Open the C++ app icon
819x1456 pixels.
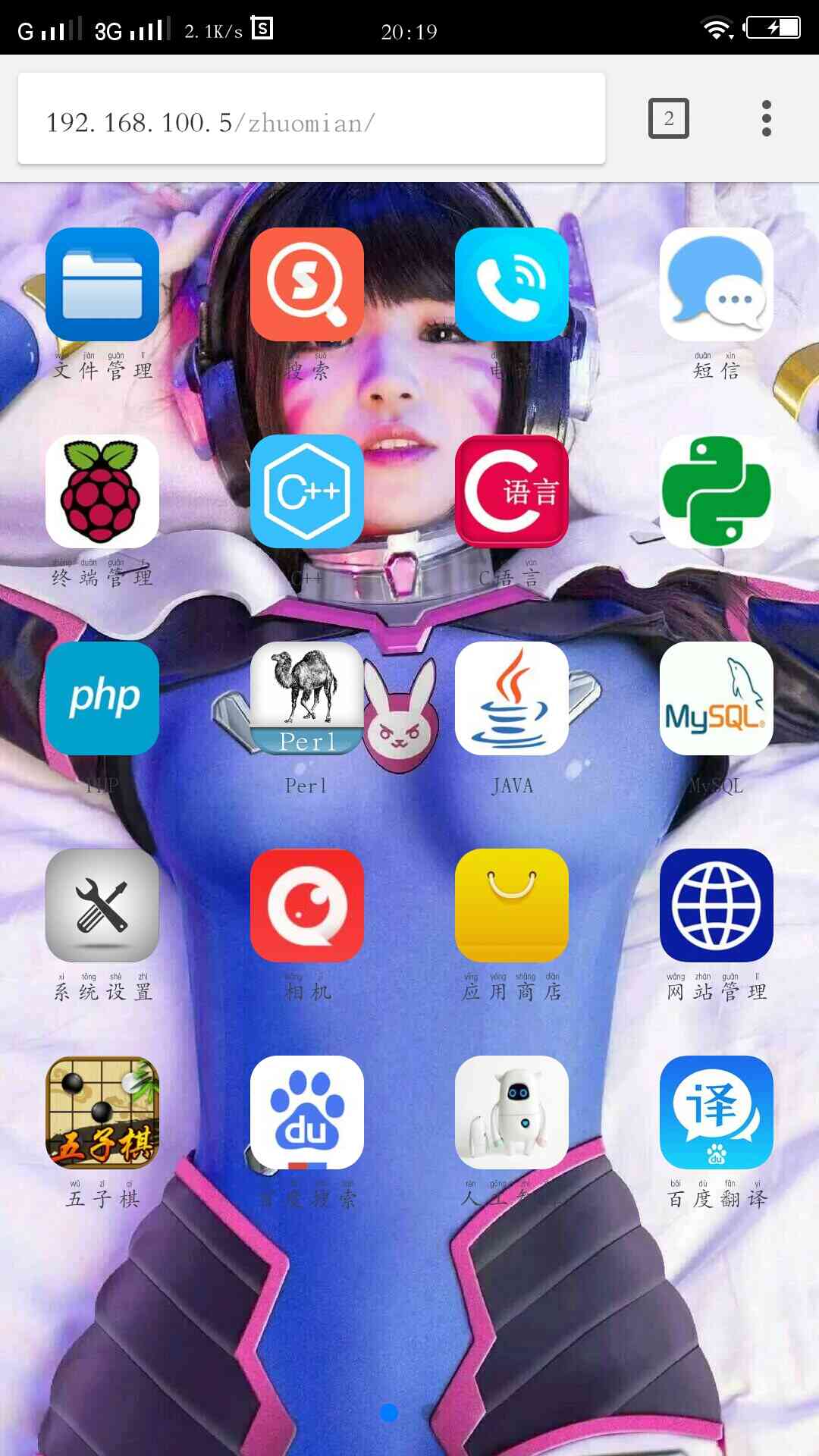point(307,491)
